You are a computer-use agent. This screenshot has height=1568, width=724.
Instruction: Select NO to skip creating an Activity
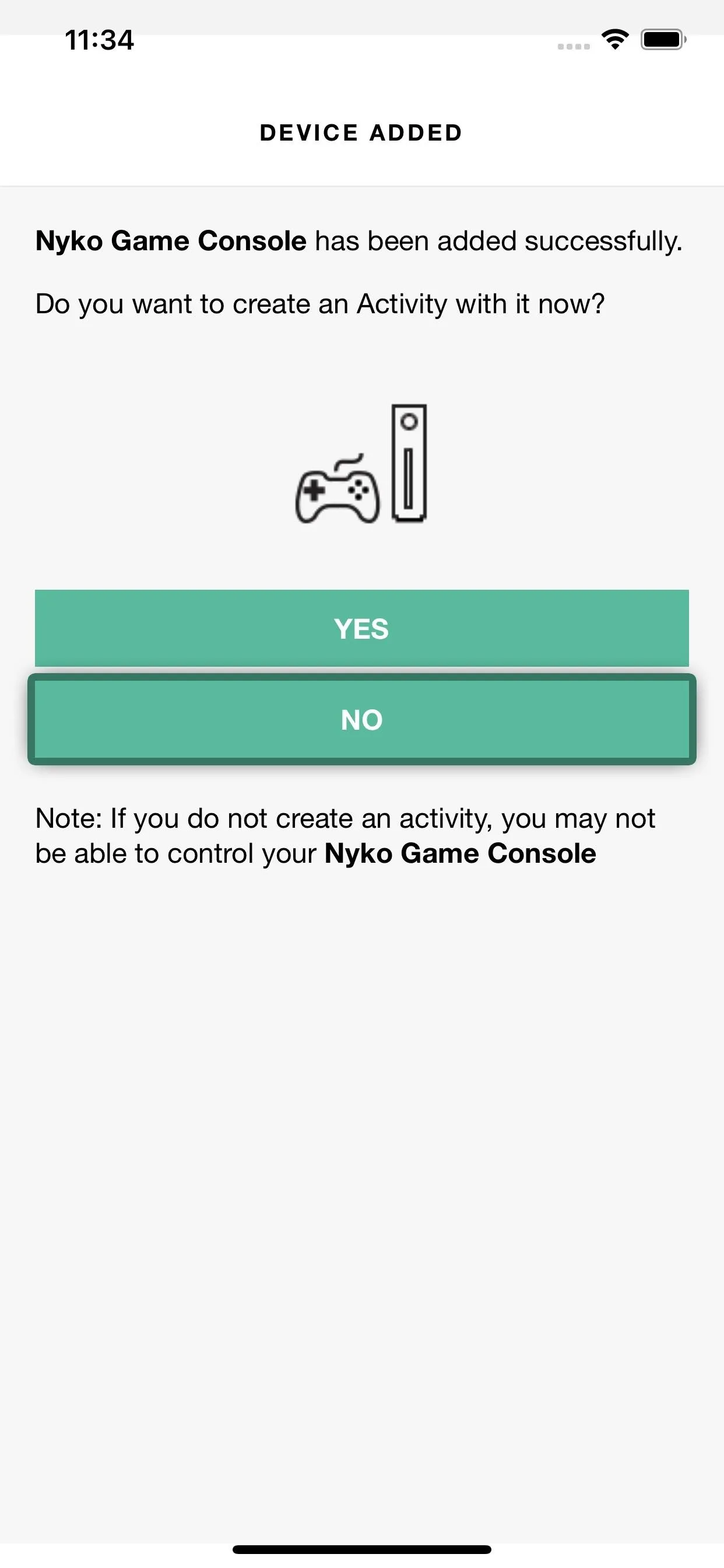point(361,719)
